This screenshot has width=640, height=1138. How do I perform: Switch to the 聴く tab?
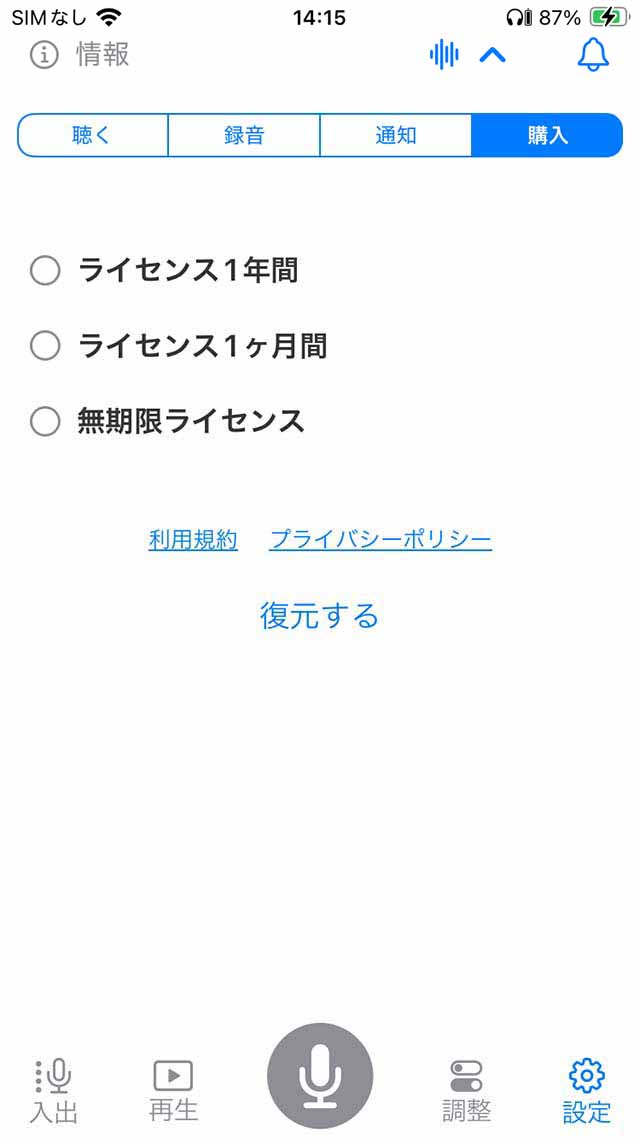[93, 135]
